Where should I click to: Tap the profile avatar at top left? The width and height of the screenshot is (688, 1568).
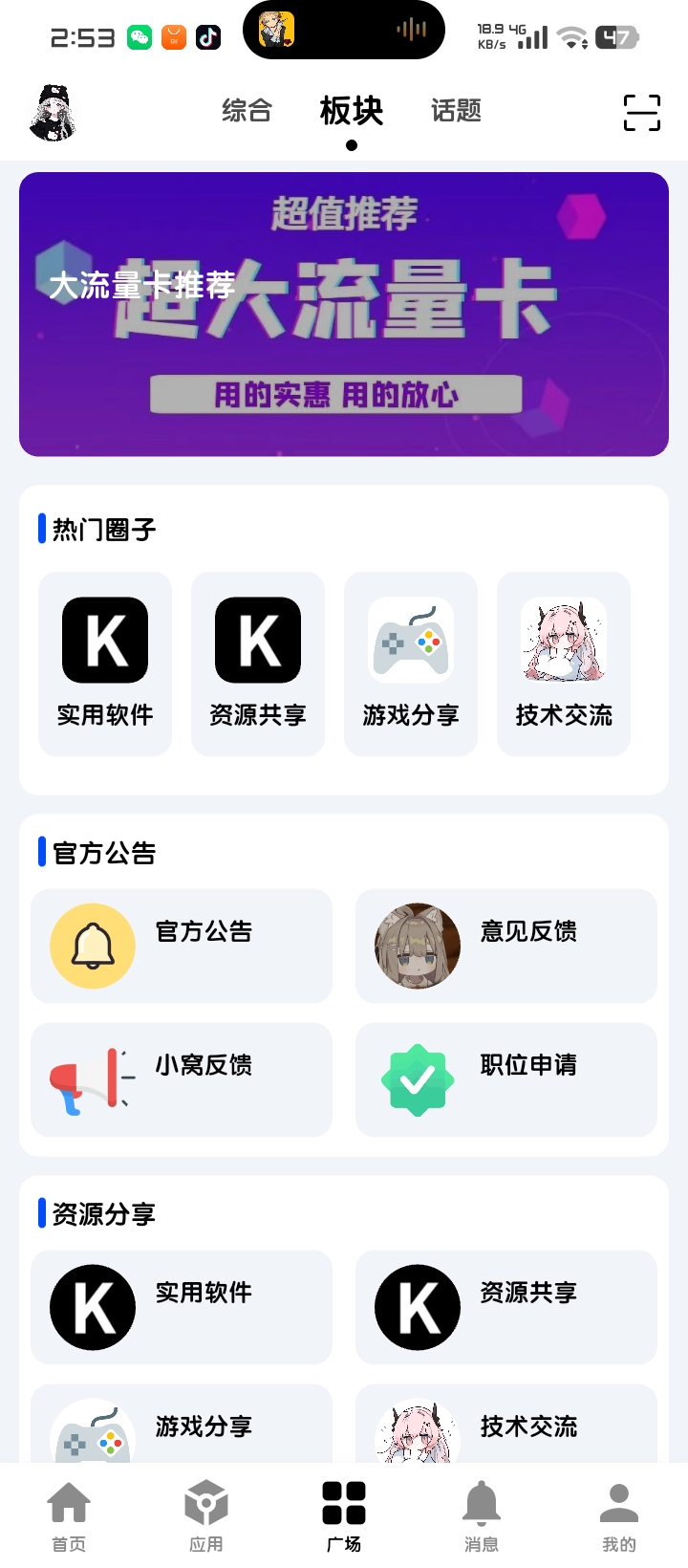pos(54,112)
